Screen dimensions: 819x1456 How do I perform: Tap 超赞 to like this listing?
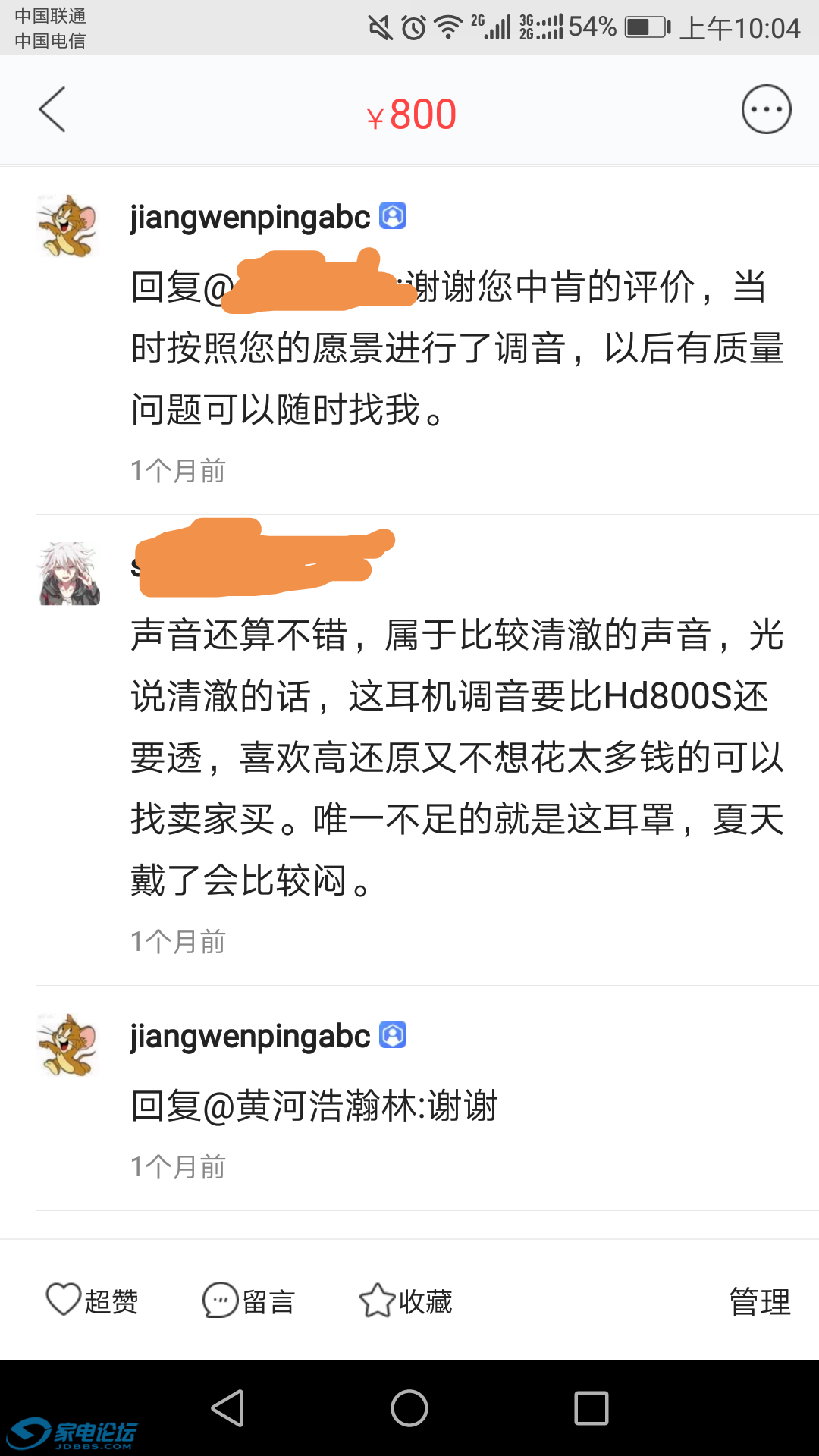point(93,1301)
